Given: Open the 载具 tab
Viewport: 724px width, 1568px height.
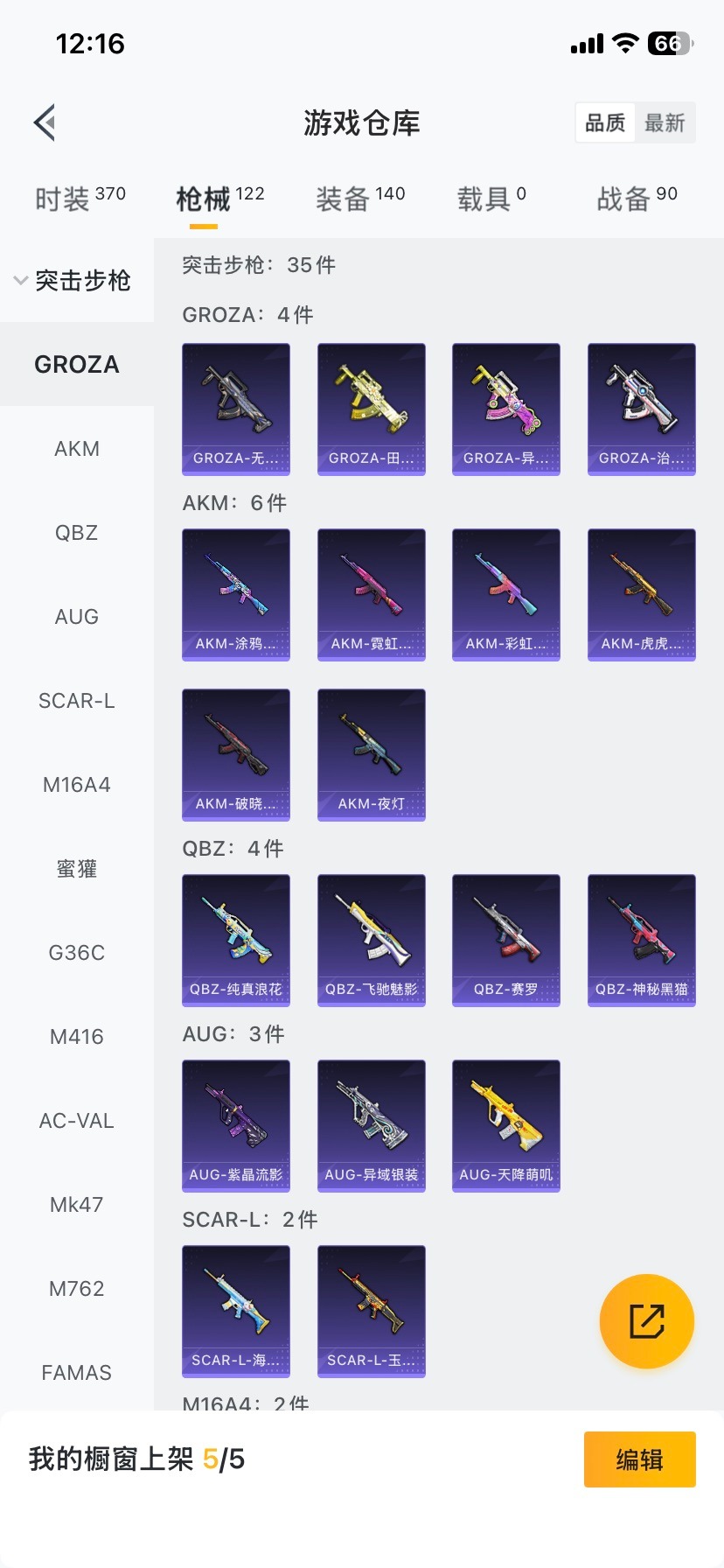Looking at the screenshot, I should 491,199.
